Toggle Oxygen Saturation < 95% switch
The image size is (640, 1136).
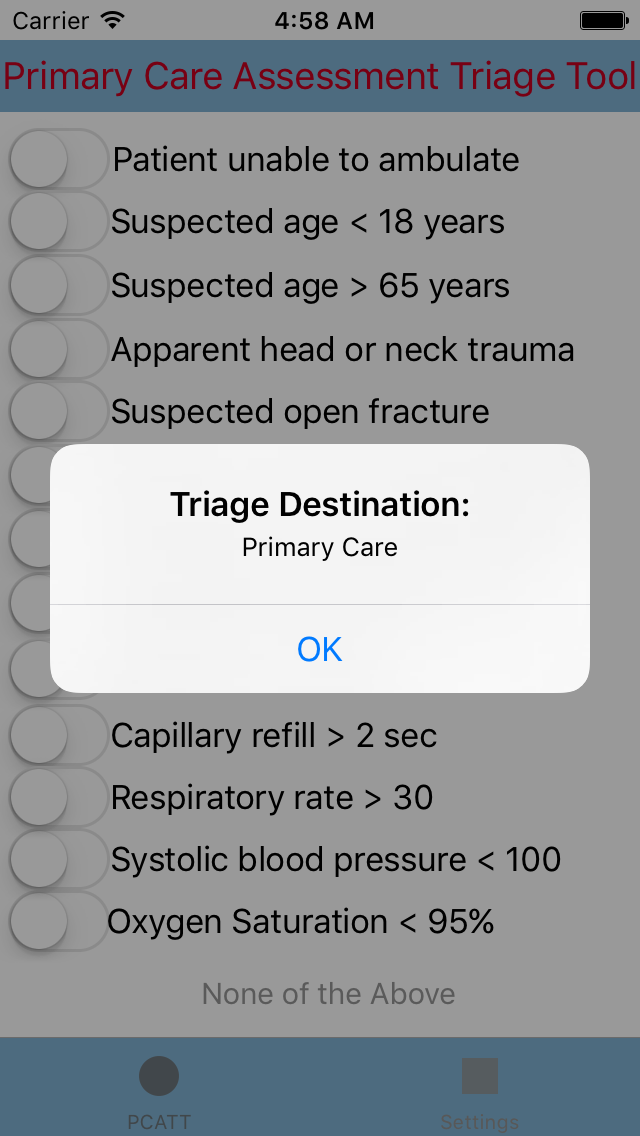point(59,922)
